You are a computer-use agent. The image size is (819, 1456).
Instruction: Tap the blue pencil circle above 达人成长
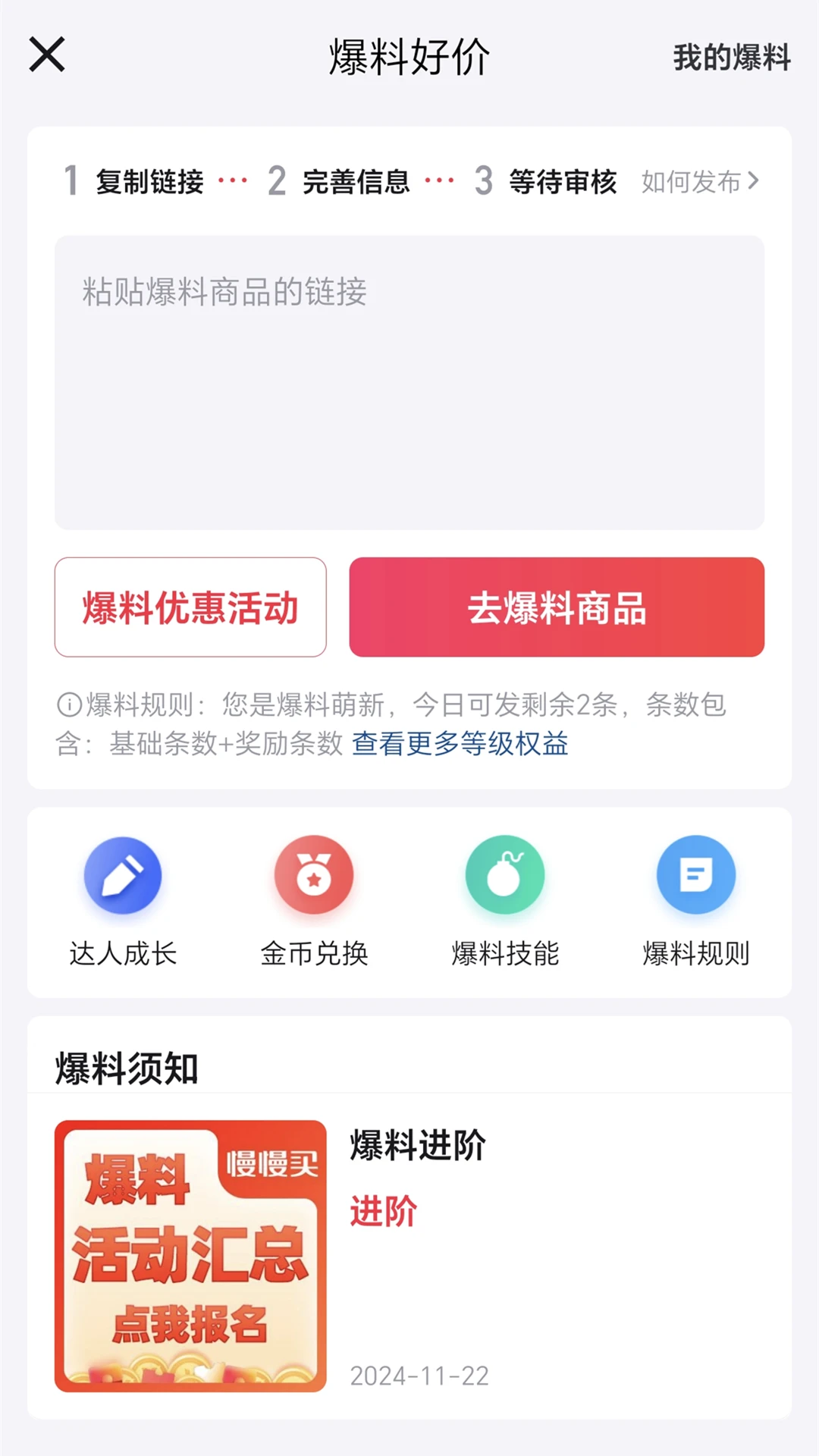coord(124,874)
